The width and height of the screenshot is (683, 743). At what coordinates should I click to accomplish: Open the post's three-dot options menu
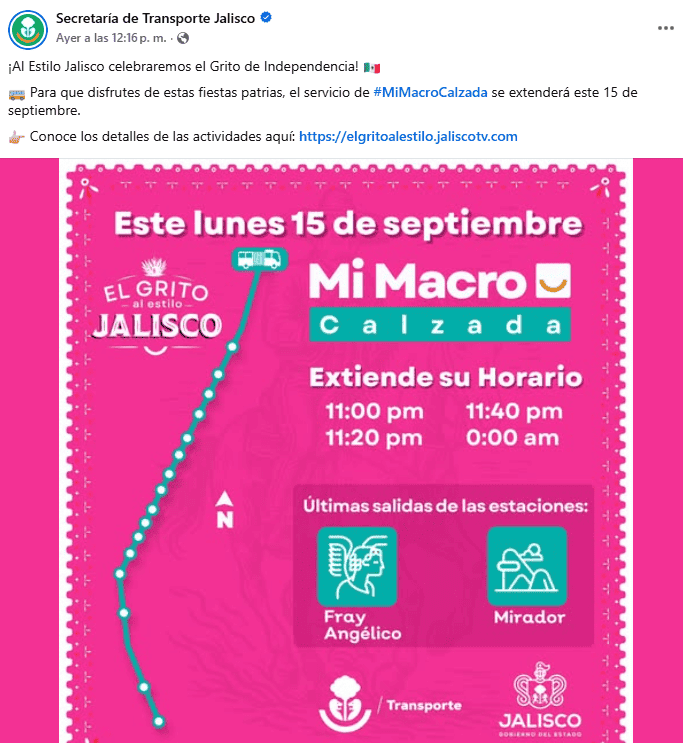coord(666,28)
